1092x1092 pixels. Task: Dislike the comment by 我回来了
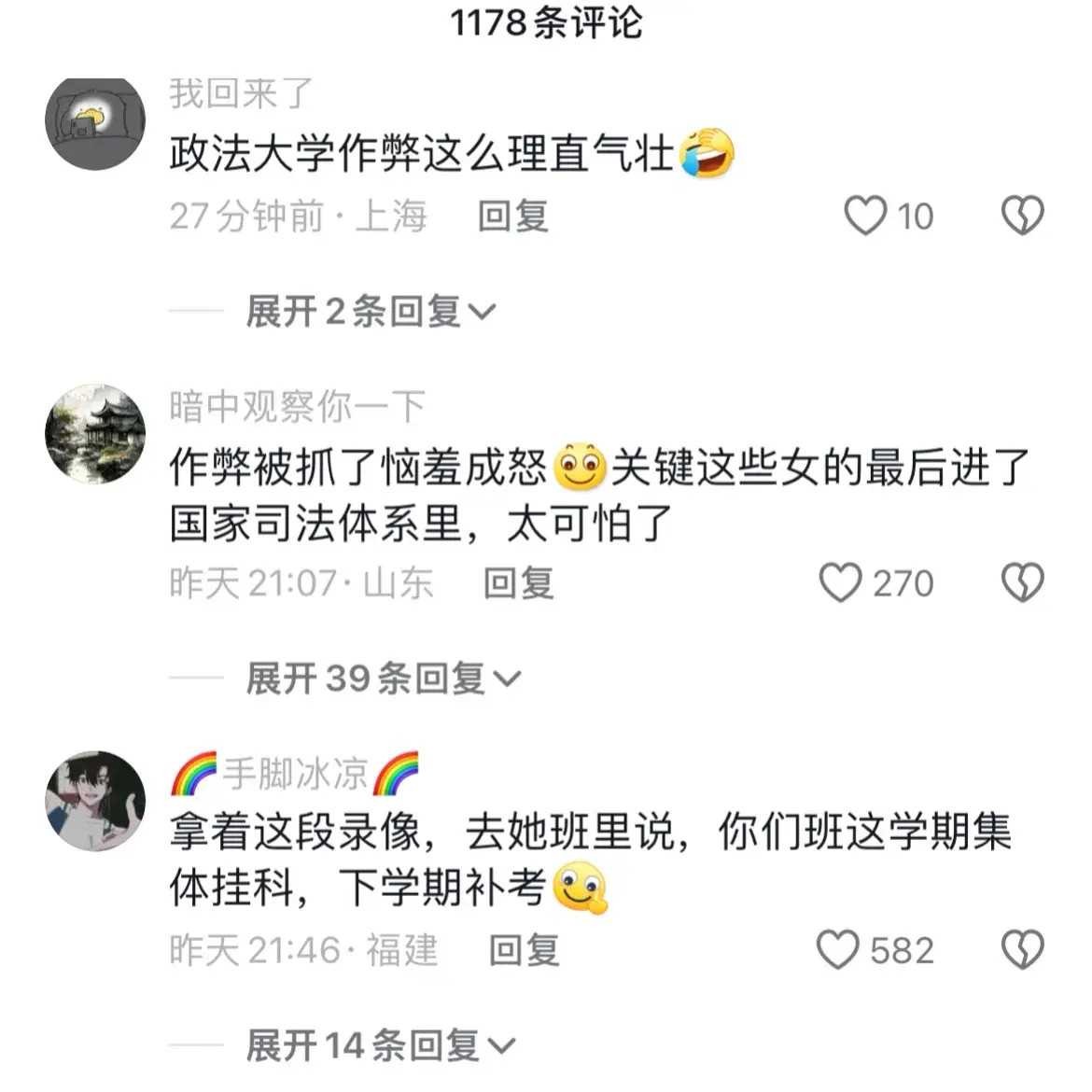(1022, 216)
